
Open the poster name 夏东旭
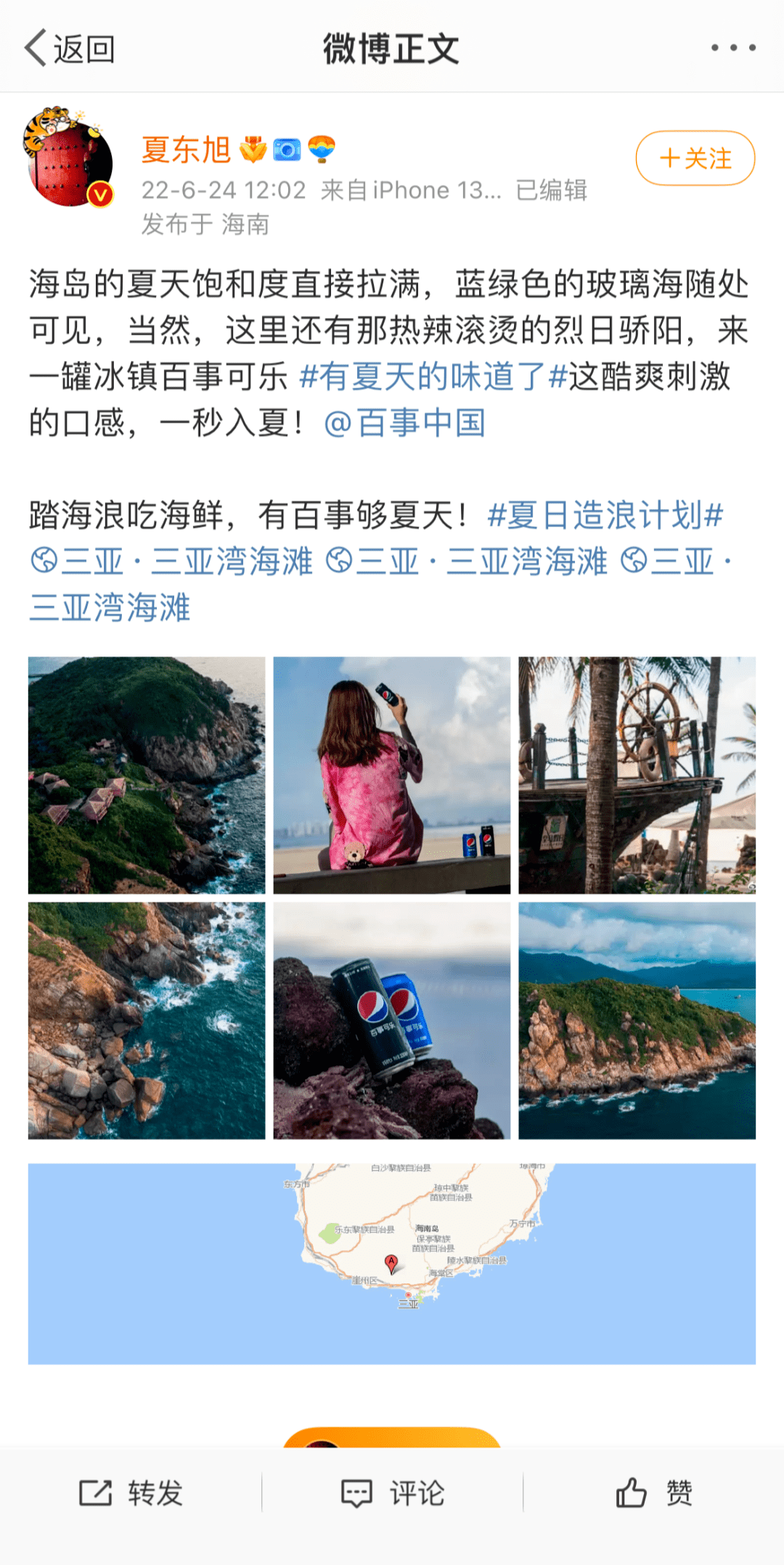point(186,150)
